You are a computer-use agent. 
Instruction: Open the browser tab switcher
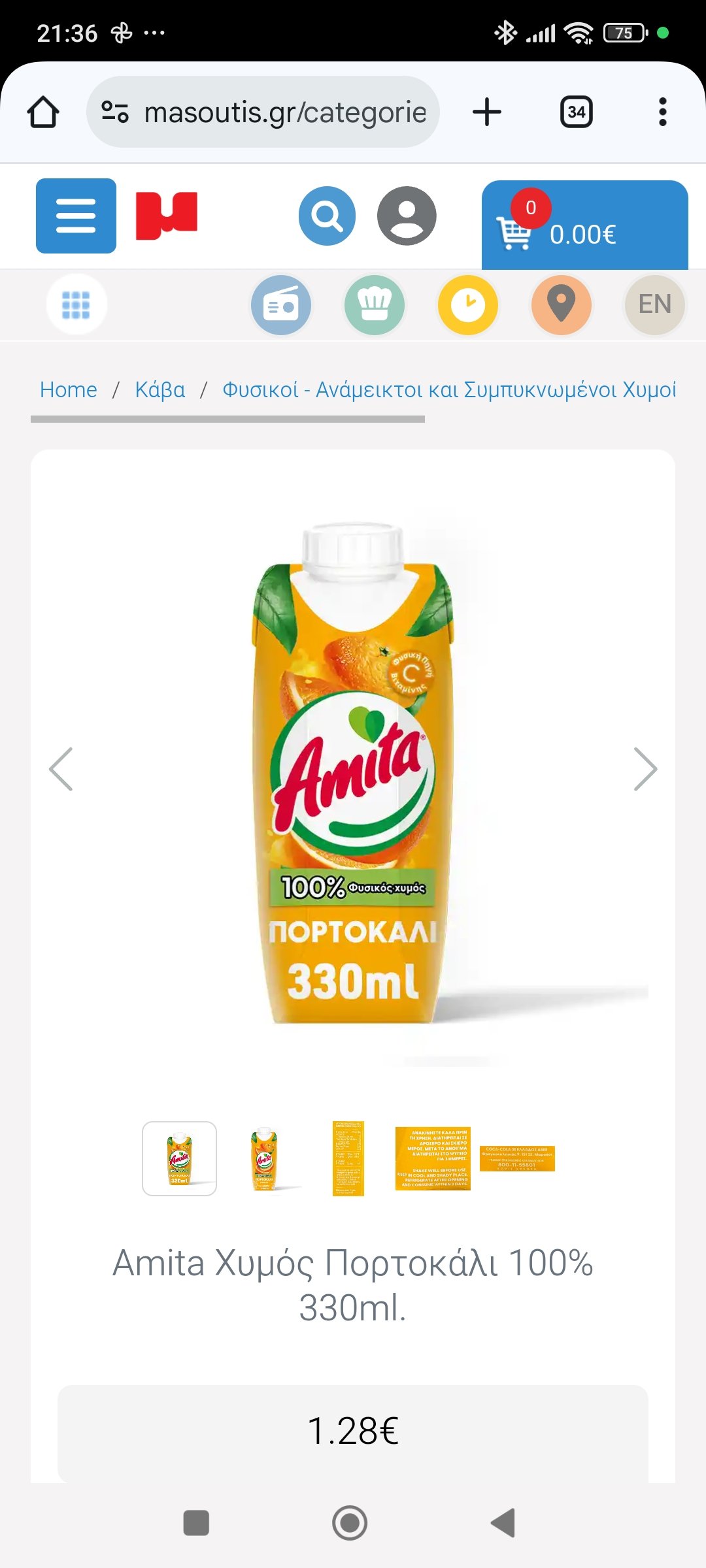tap(576, 112)
